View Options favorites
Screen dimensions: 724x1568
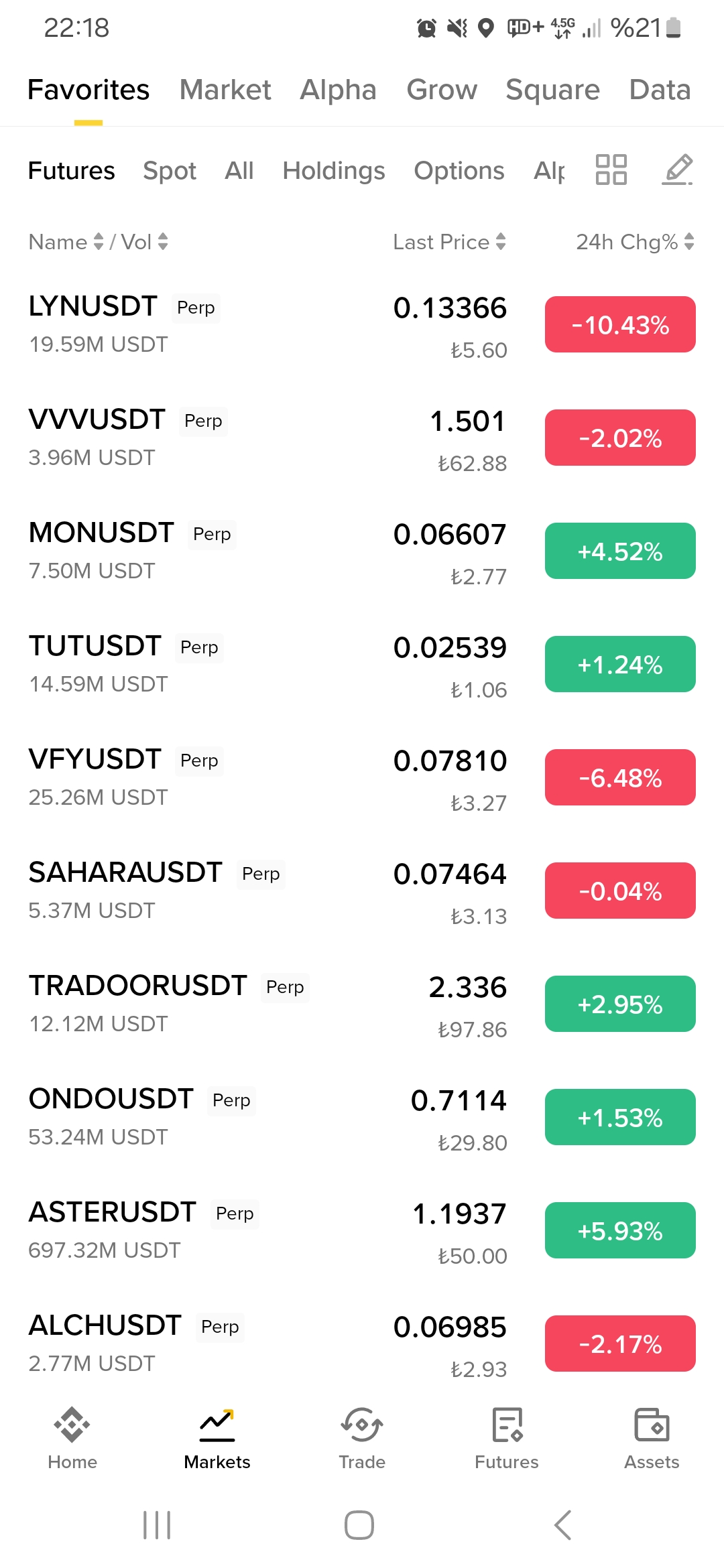point(459,171)
